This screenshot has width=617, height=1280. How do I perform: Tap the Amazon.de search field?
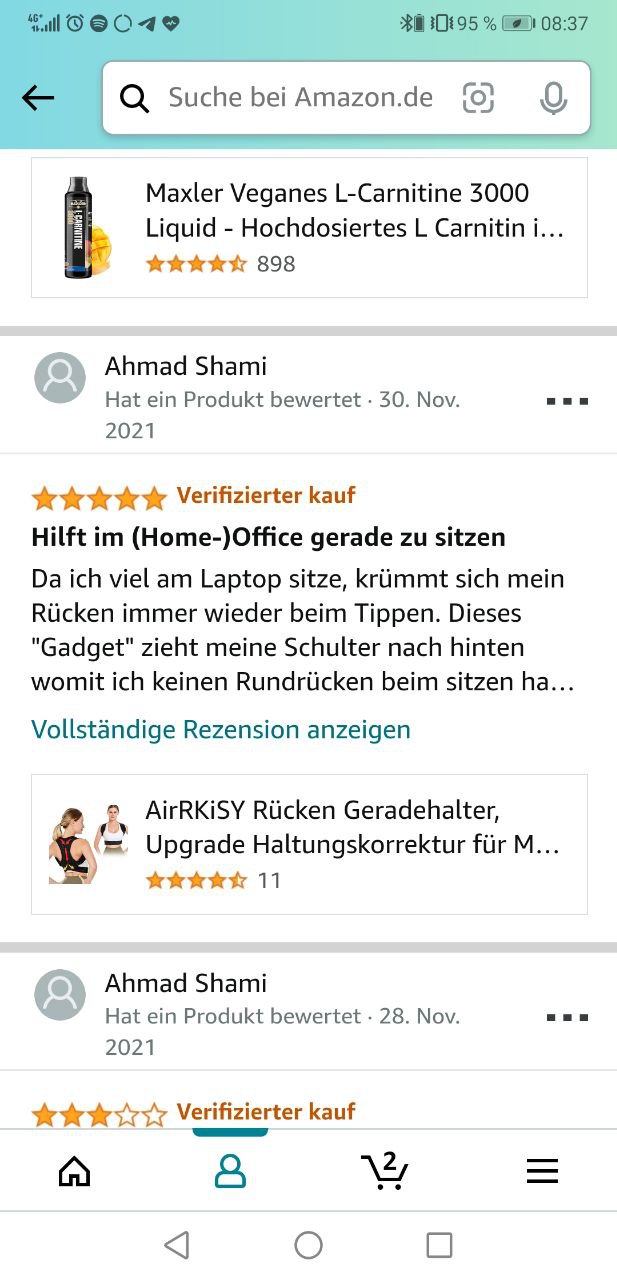300,97
